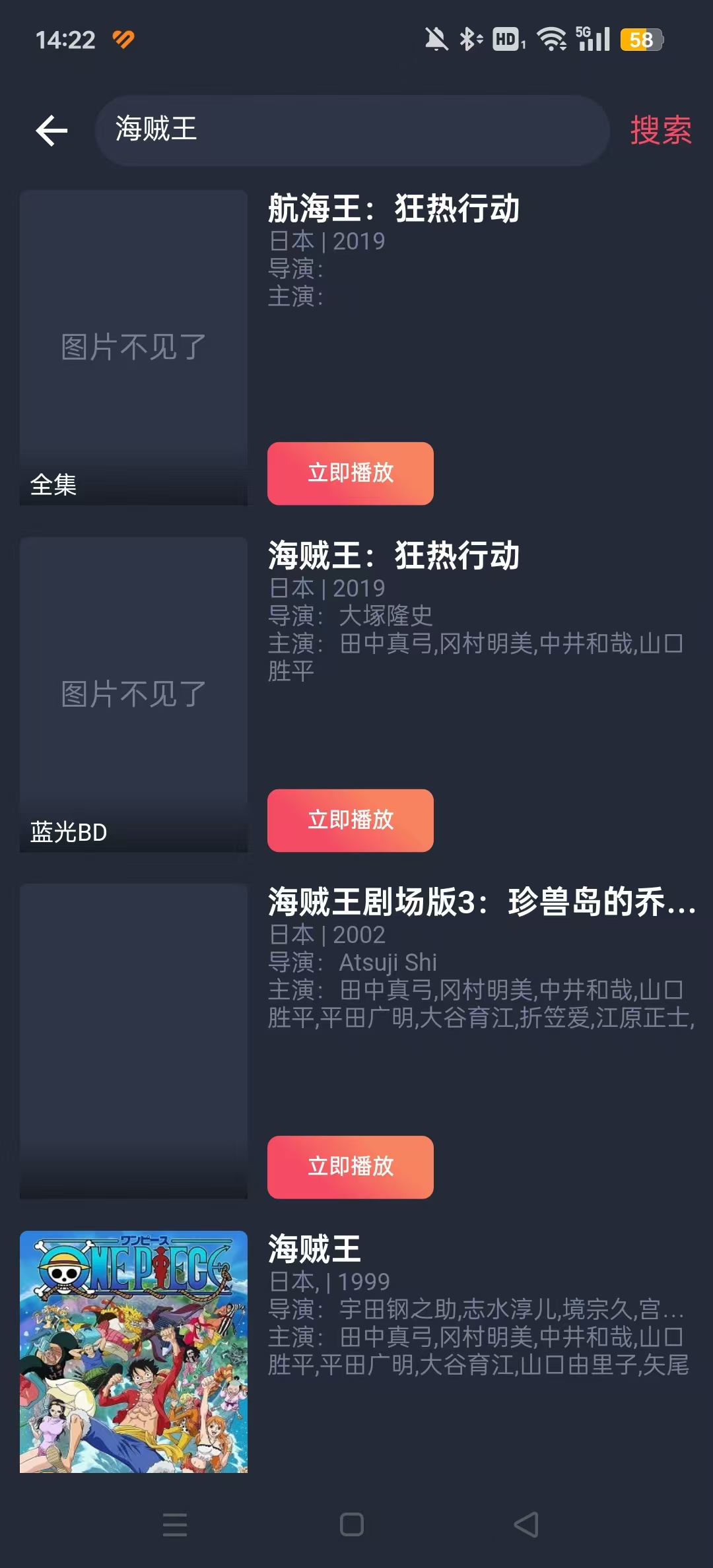Open the 海贼王：狂热行动 蓝光BD poster
This screenshot has width=713, height=1568.
coord(133,694)
